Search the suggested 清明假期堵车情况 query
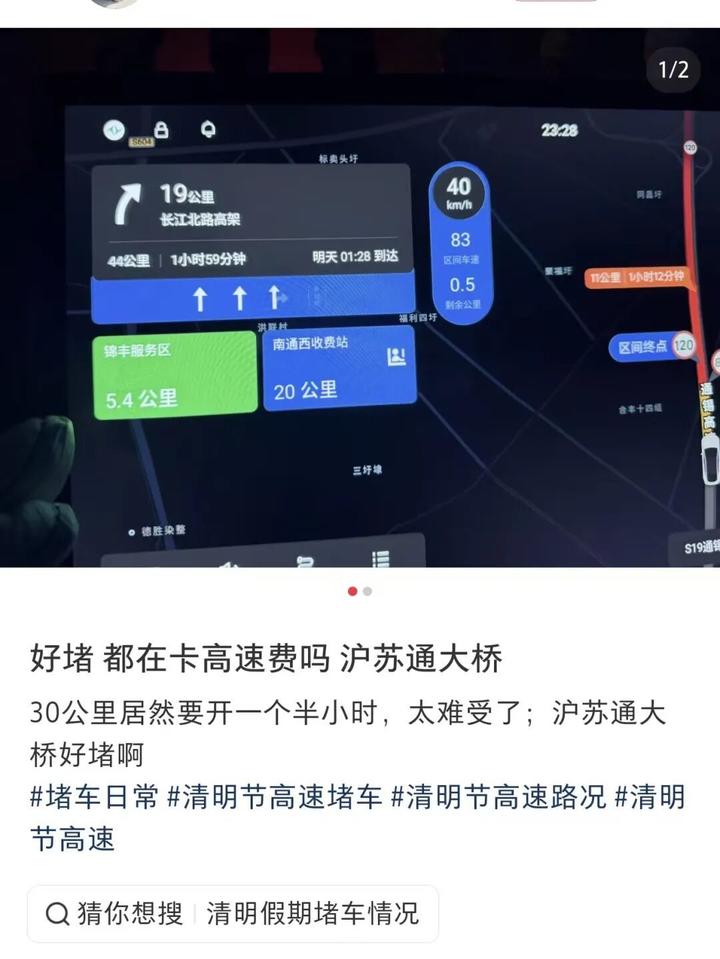 click(312, 913)
